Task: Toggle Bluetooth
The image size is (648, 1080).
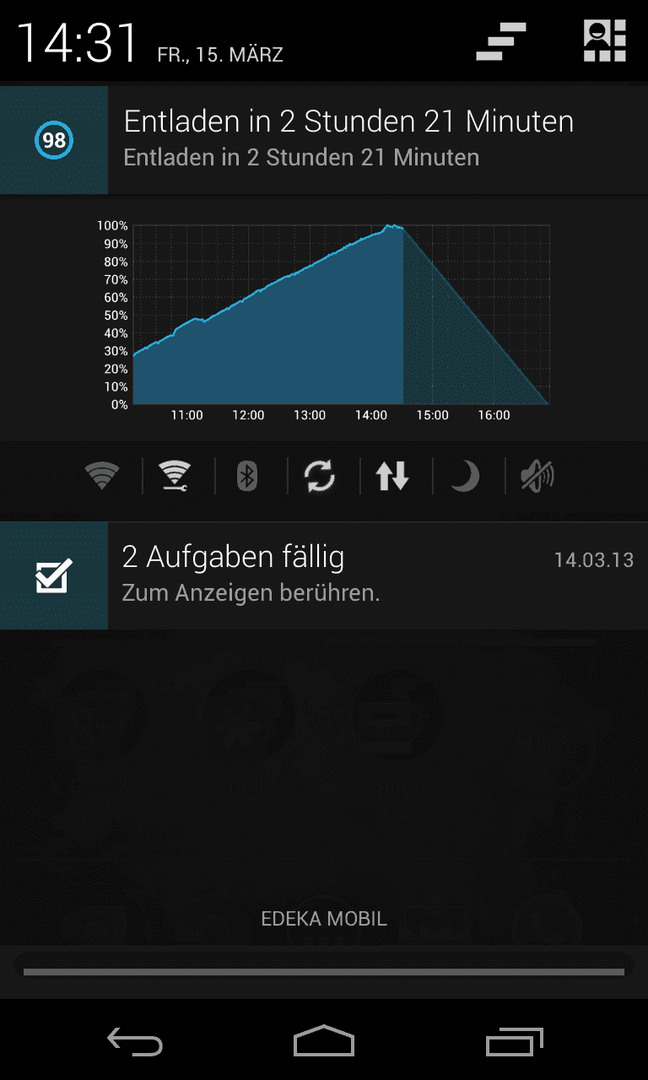Action: [x=247, y=475]
